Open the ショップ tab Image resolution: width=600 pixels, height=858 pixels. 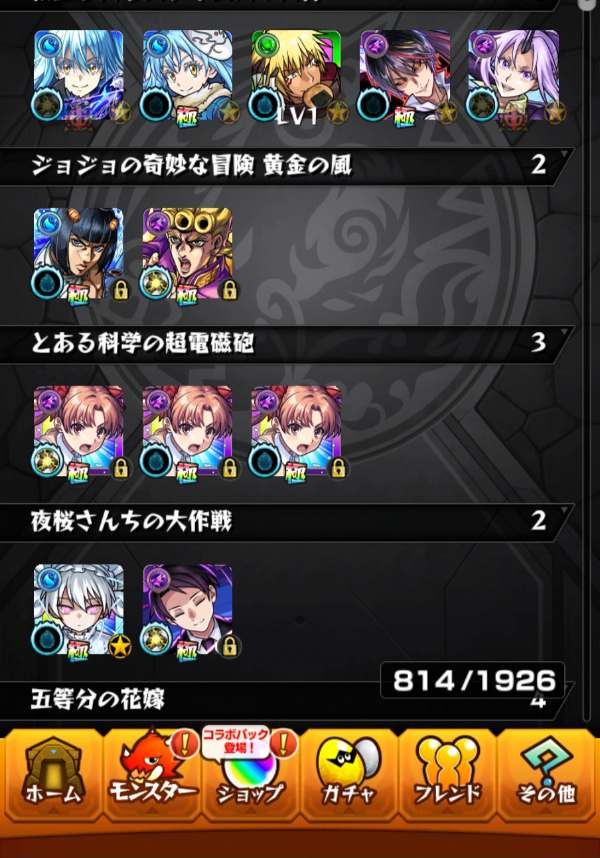pos(250,780)
